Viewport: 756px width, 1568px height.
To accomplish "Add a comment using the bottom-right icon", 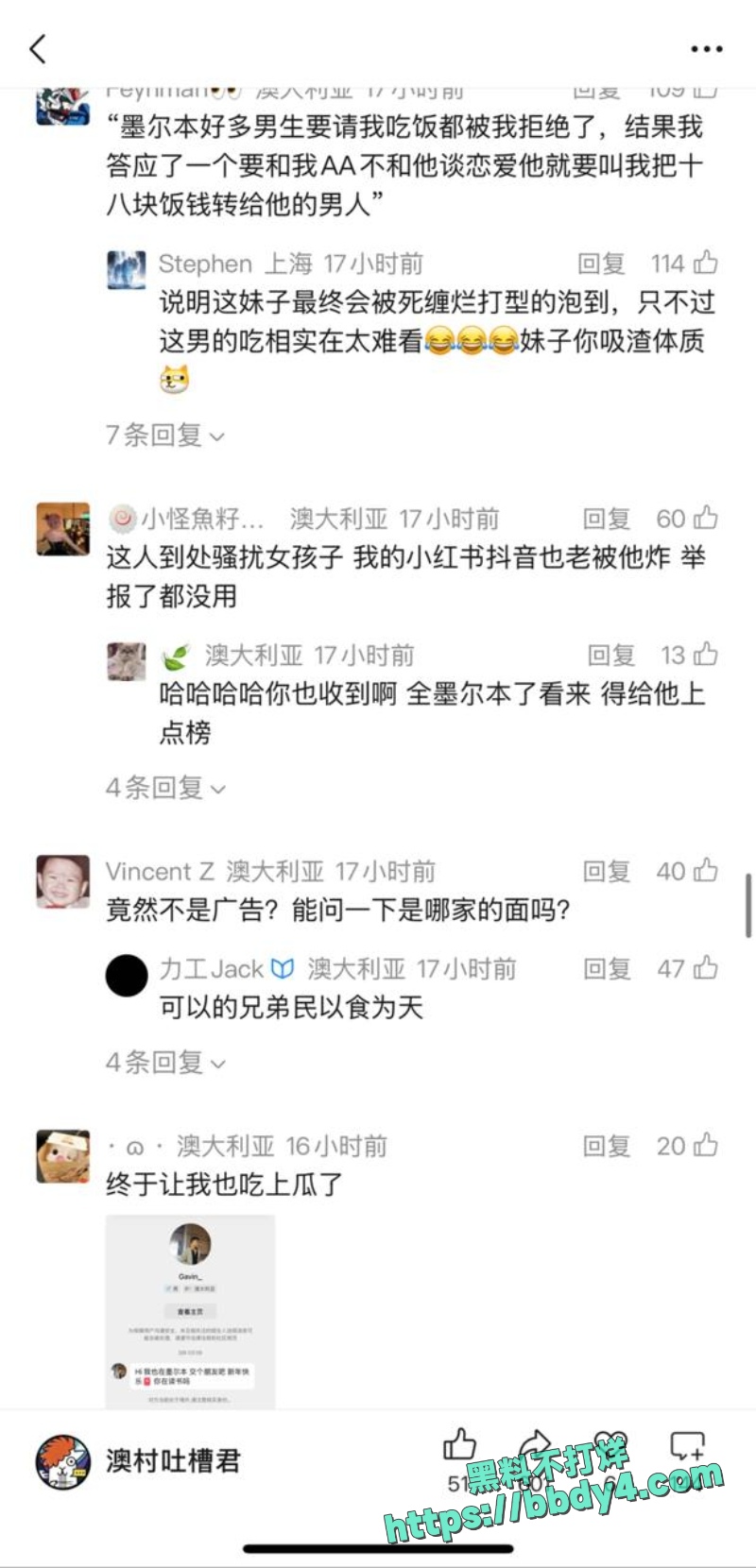I will pos(687,1446).
